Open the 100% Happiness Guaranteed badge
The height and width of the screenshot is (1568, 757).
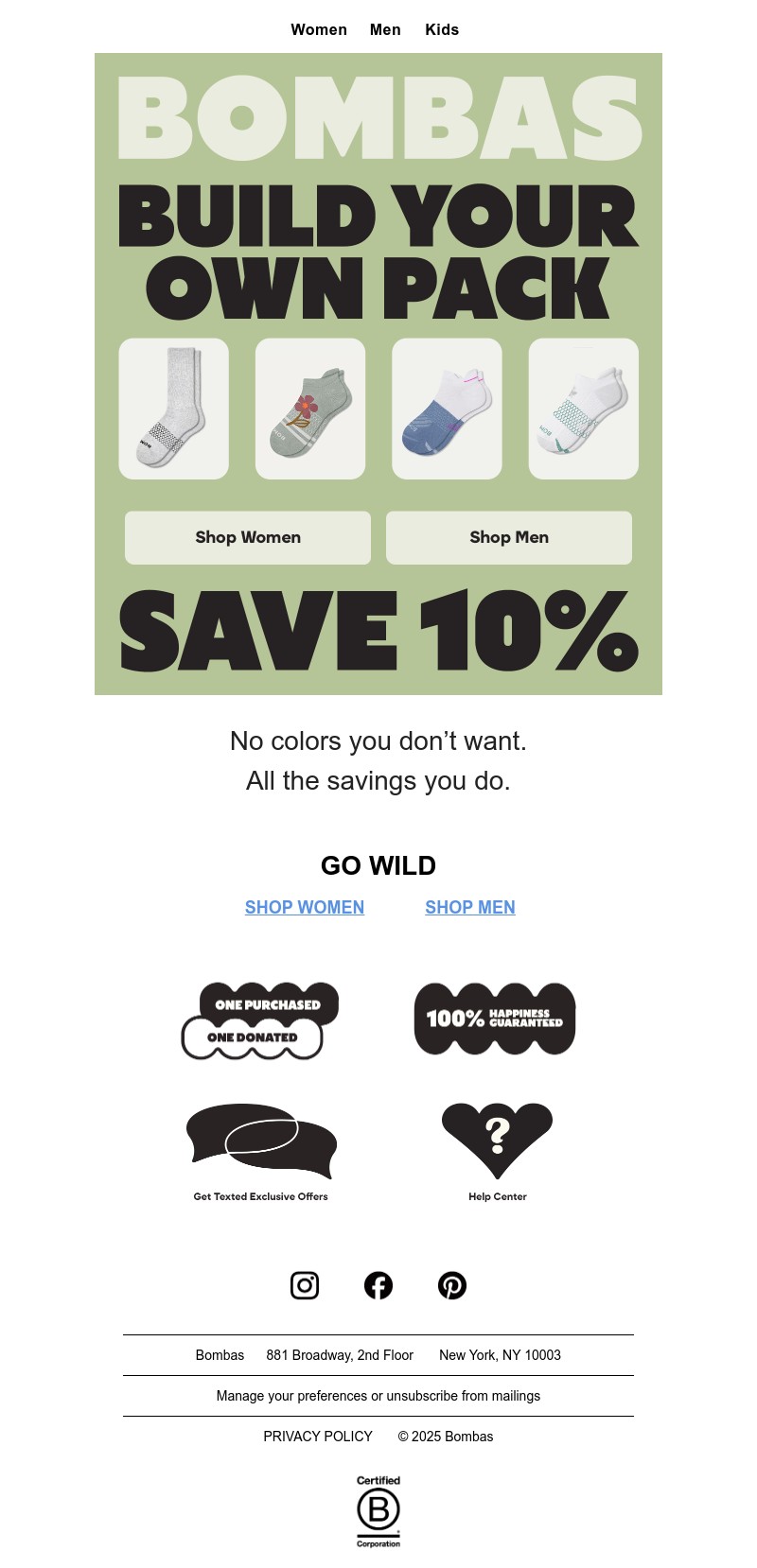[x=495, y=1019]
